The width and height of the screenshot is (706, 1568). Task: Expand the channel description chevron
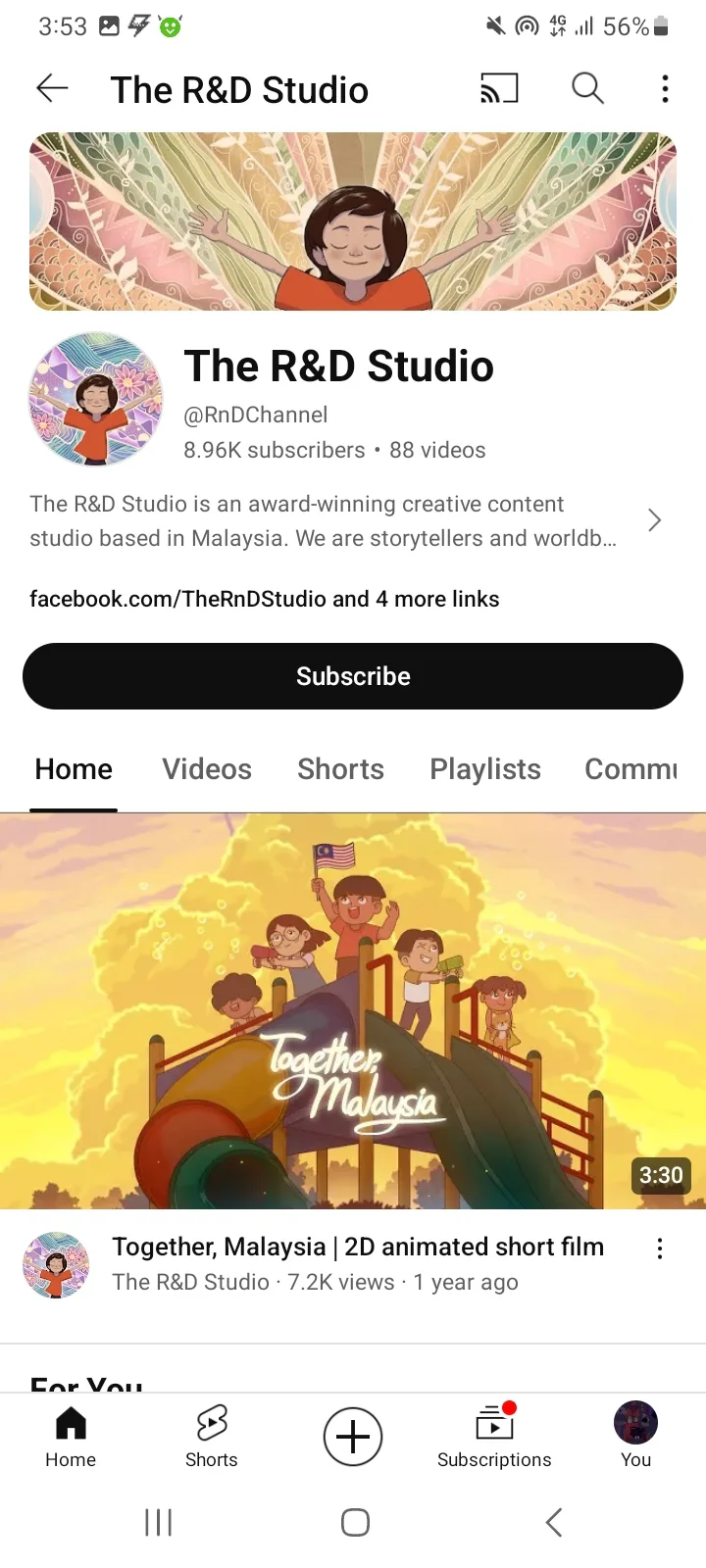(x=655, y=520)
